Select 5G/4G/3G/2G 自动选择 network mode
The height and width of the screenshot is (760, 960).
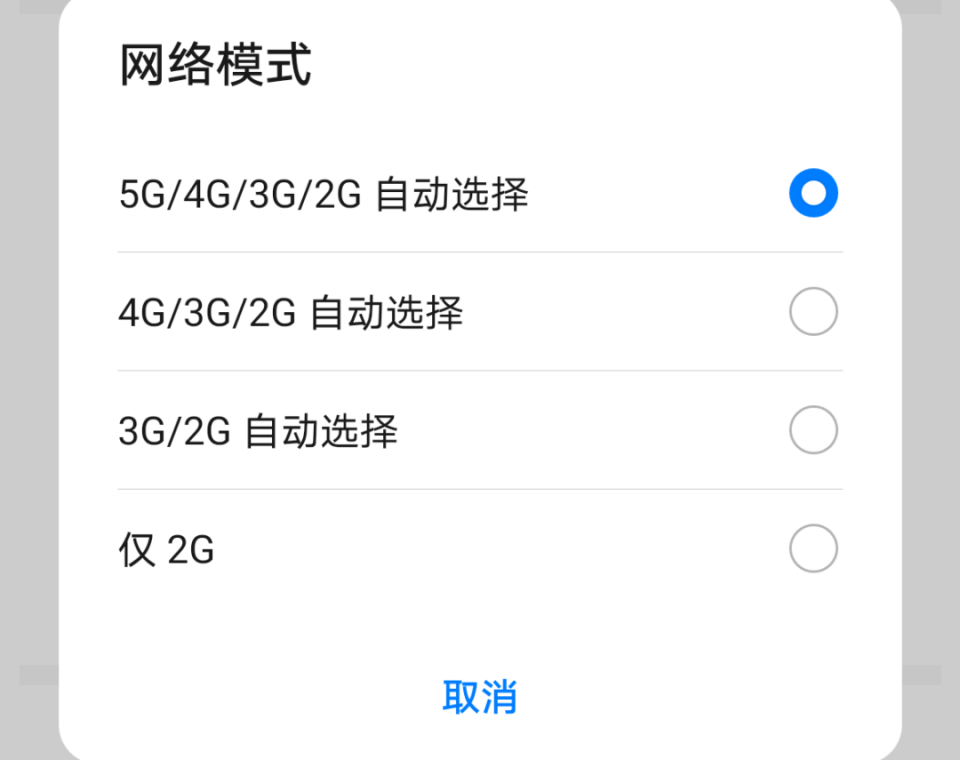pos(812,194)
